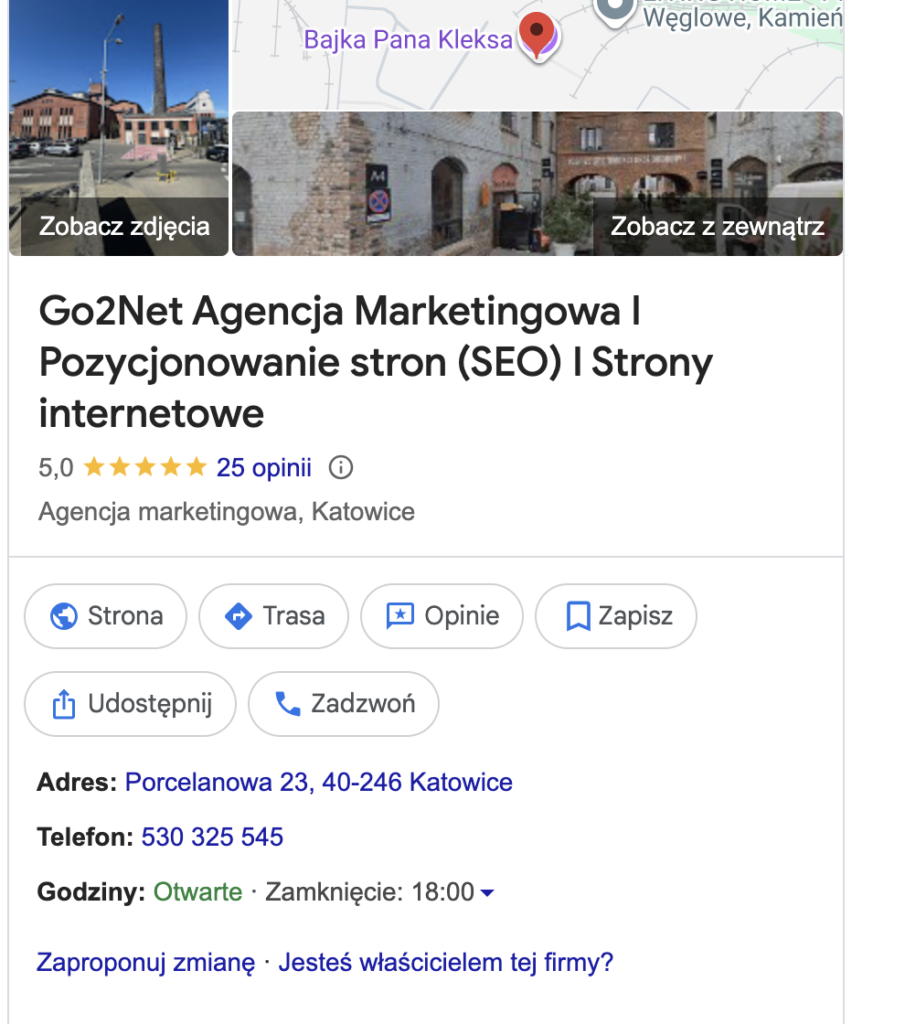Call the 530 325 545 phone link
Viewport: 905px width, 1024px height.
tap(211, 837)
